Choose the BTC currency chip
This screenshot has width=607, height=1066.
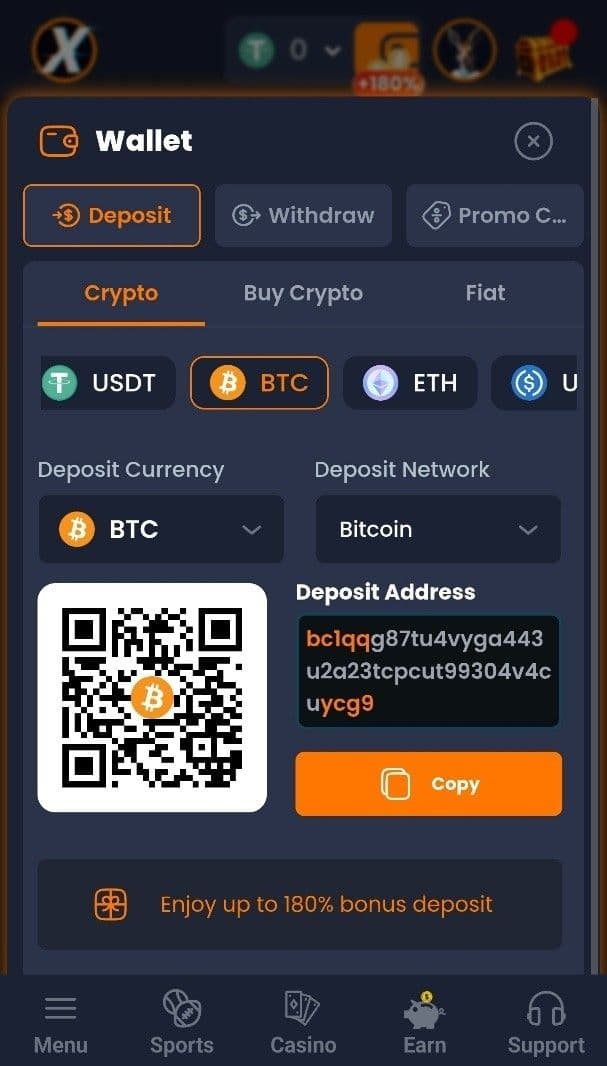tap(259, 383)
